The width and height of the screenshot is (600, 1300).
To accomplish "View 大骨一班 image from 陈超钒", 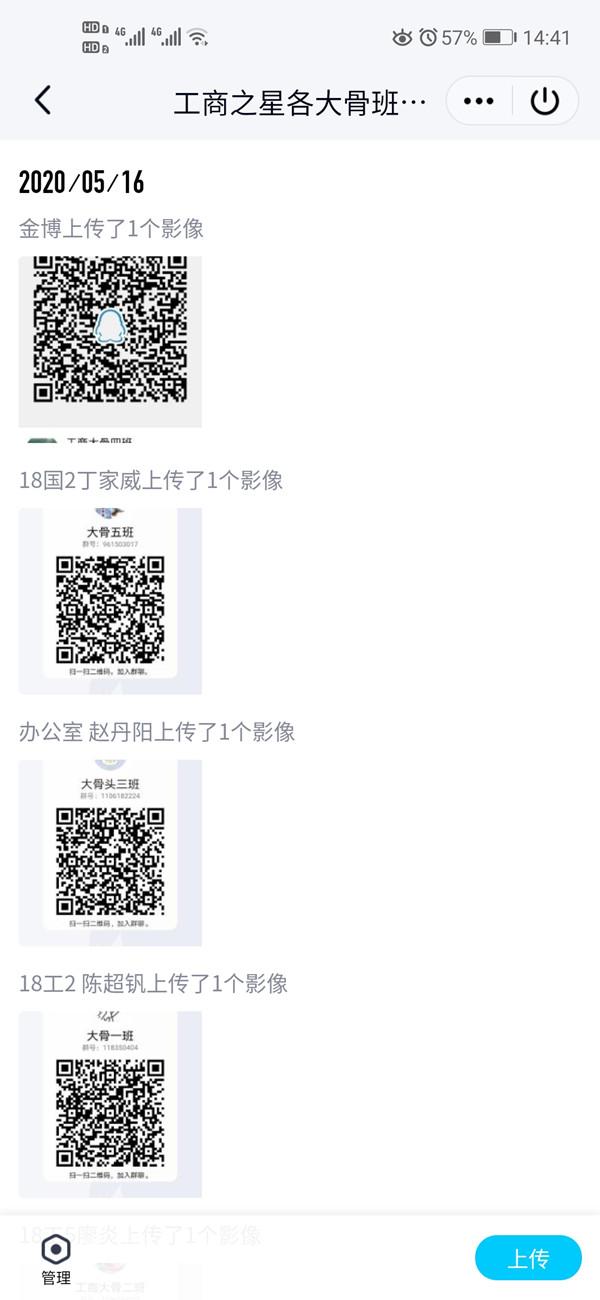I will tap(110, 1104).
